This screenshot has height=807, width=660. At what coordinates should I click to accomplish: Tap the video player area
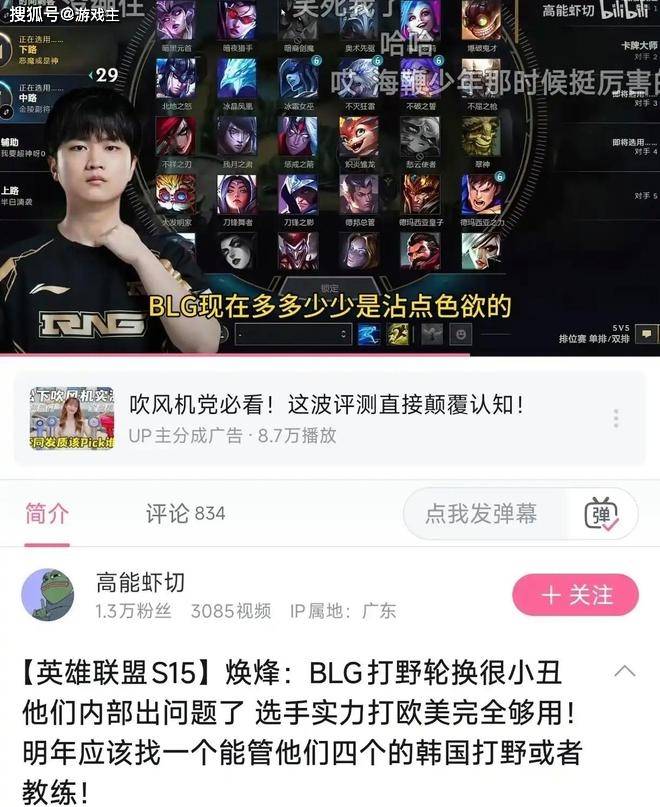(x=330, y=180)
